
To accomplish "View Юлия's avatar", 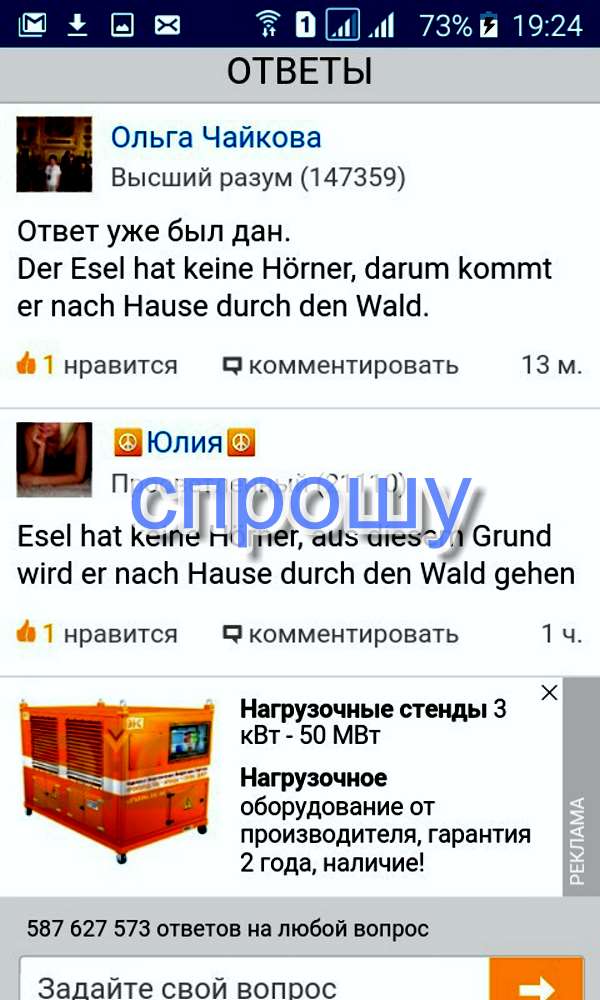I will tap(54, 459).
